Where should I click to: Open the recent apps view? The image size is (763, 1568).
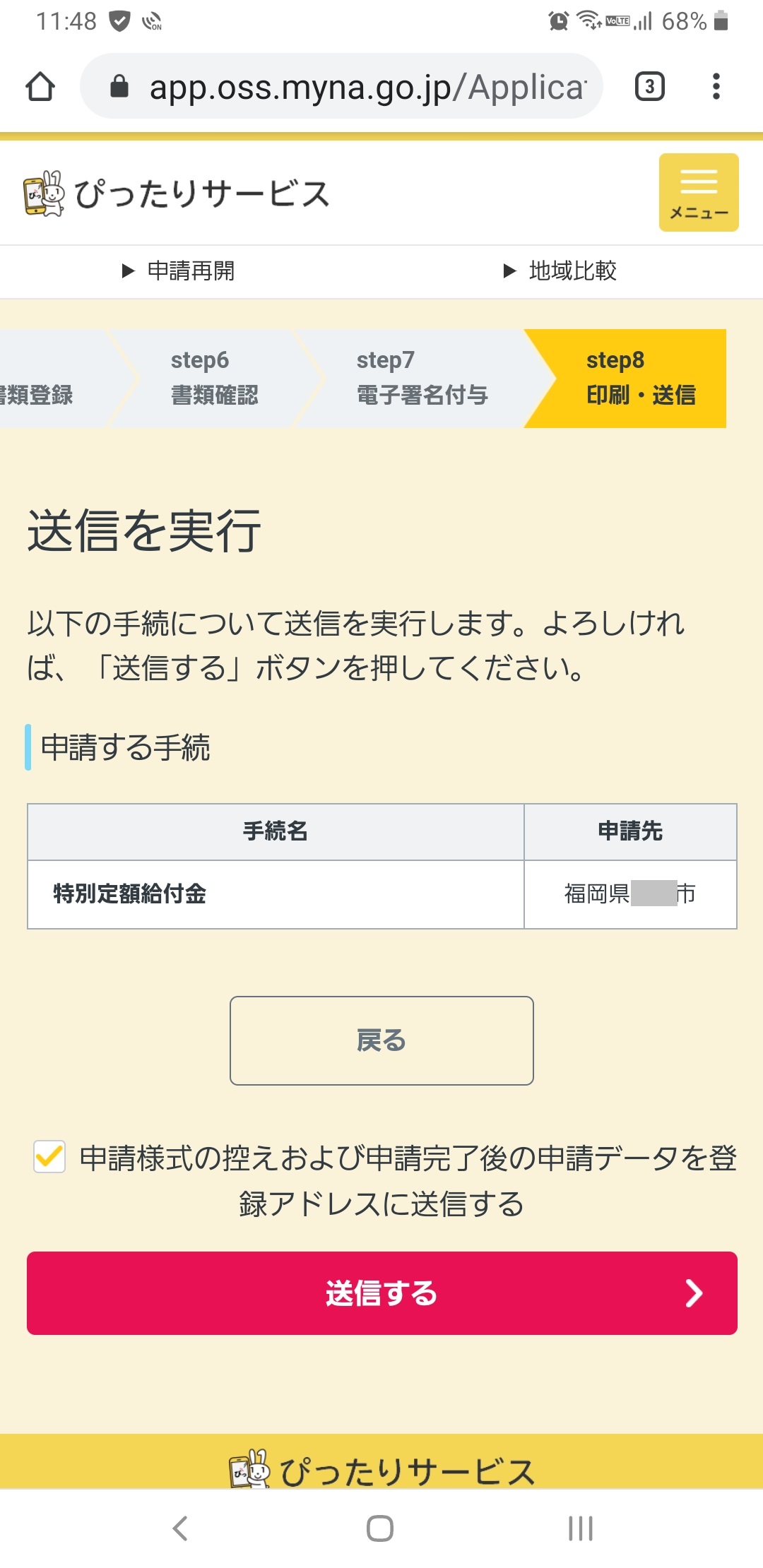[580, 1528]
